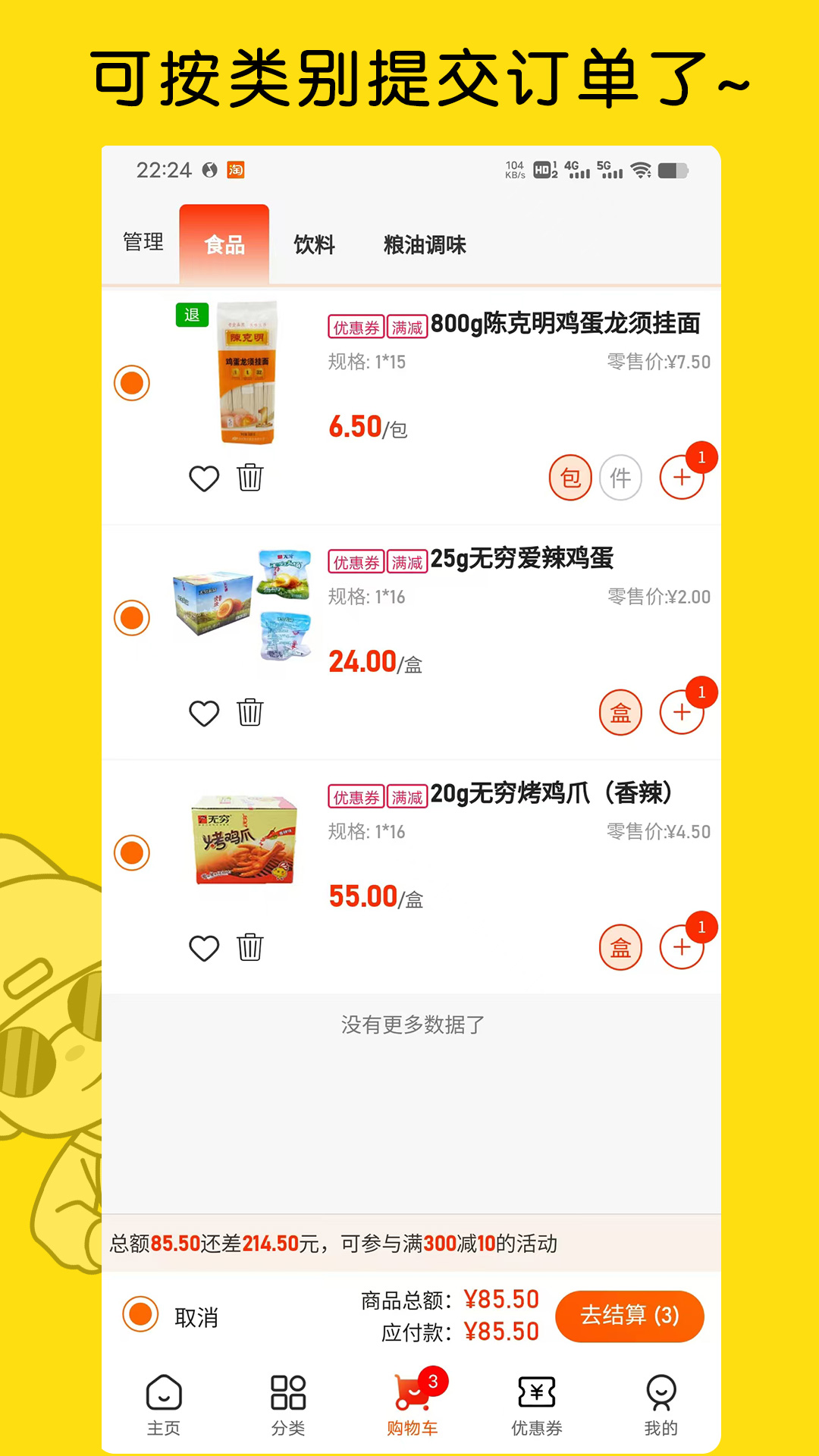
Task: Favorite the 陈克明鸡蛋龙须挂面 item
Action: [204, 478]
